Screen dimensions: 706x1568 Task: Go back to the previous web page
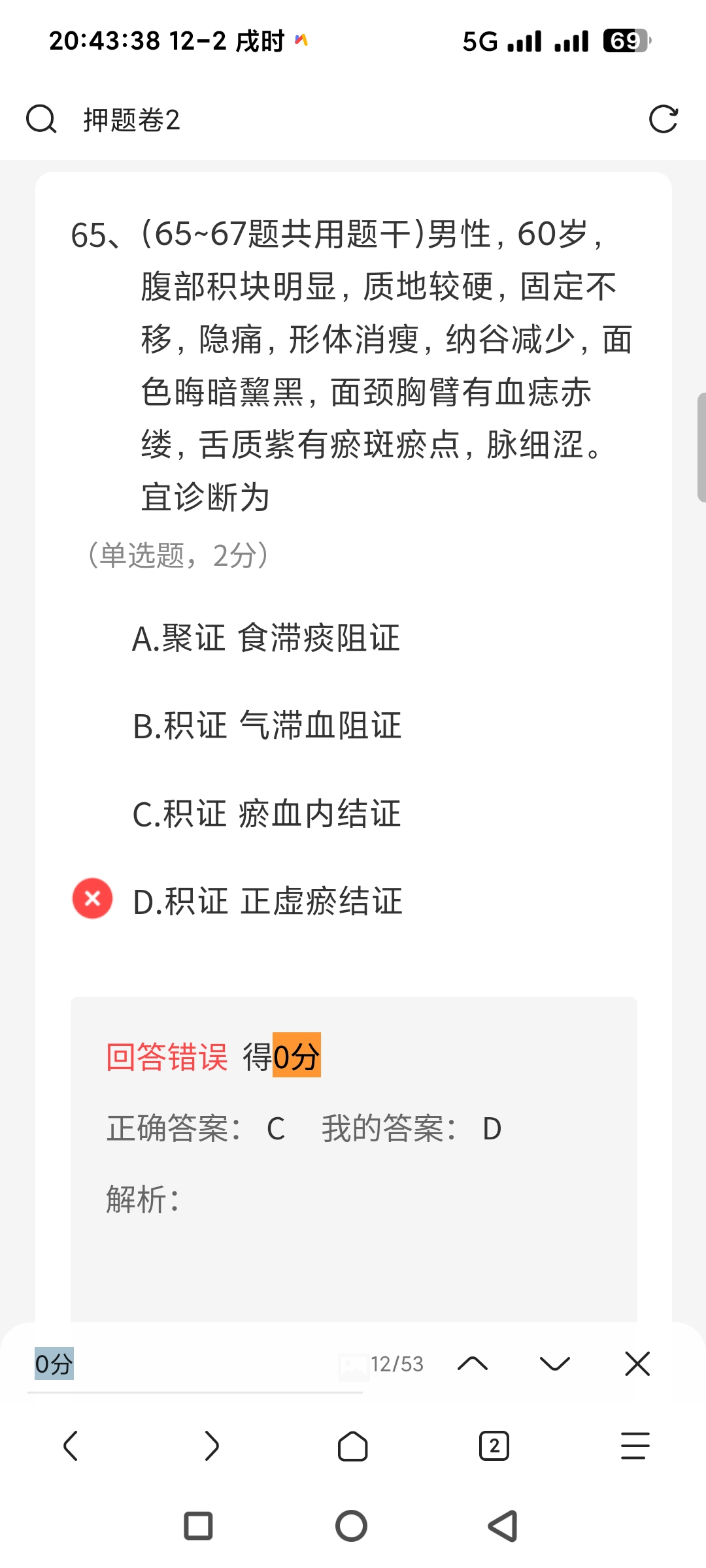[x=71, y=1446]
